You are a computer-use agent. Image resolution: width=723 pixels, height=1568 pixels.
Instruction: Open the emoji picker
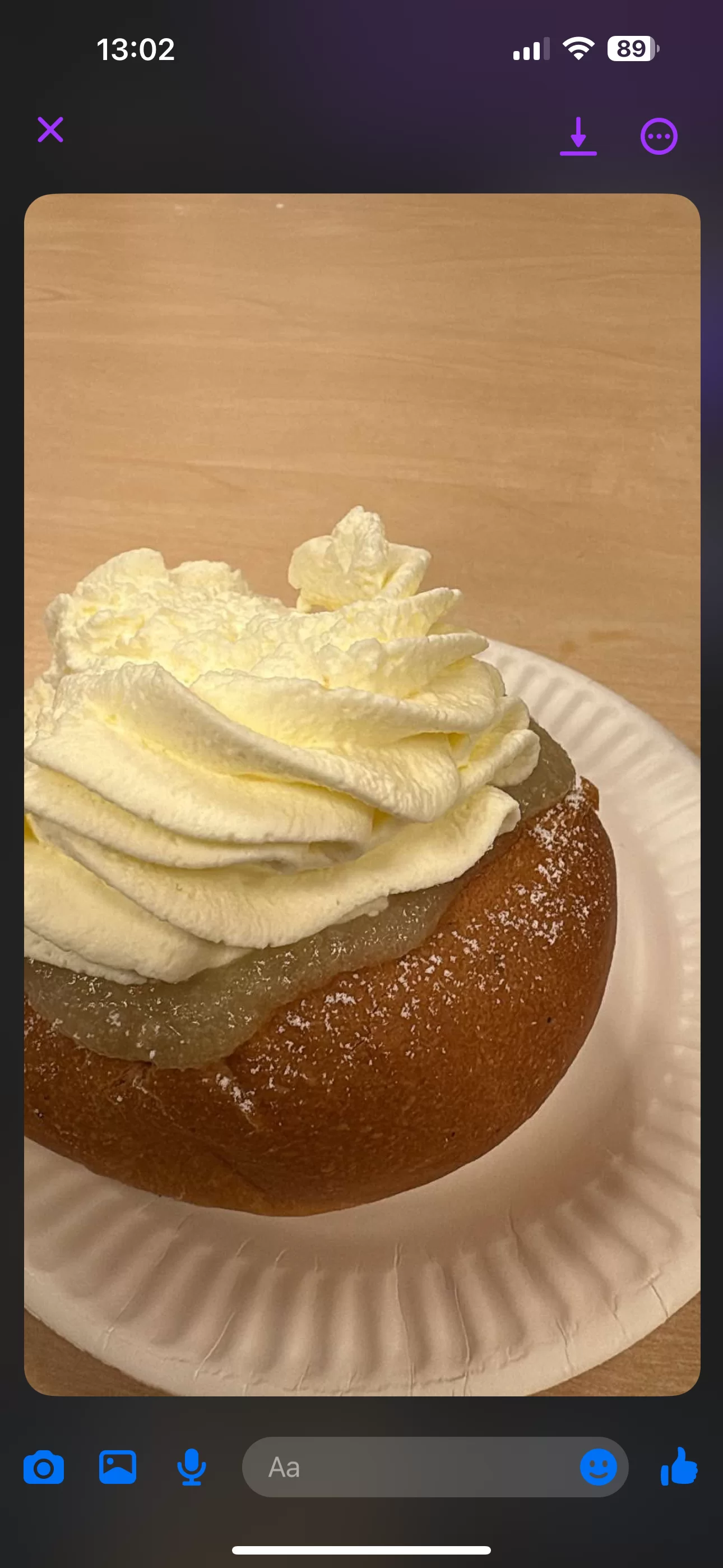point(597,1468)
